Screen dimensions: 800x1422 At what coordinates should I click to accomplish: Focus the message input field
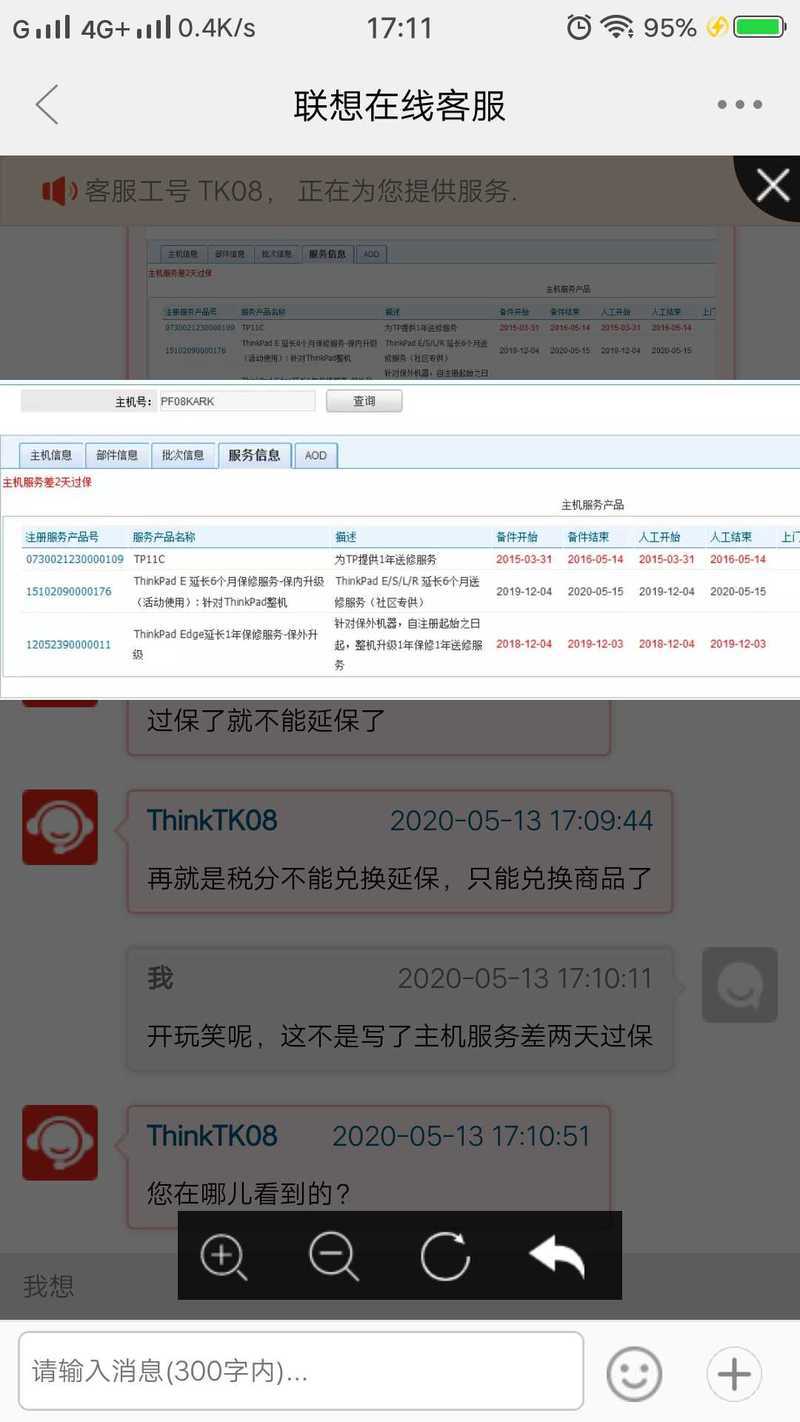pos(301,1371)
